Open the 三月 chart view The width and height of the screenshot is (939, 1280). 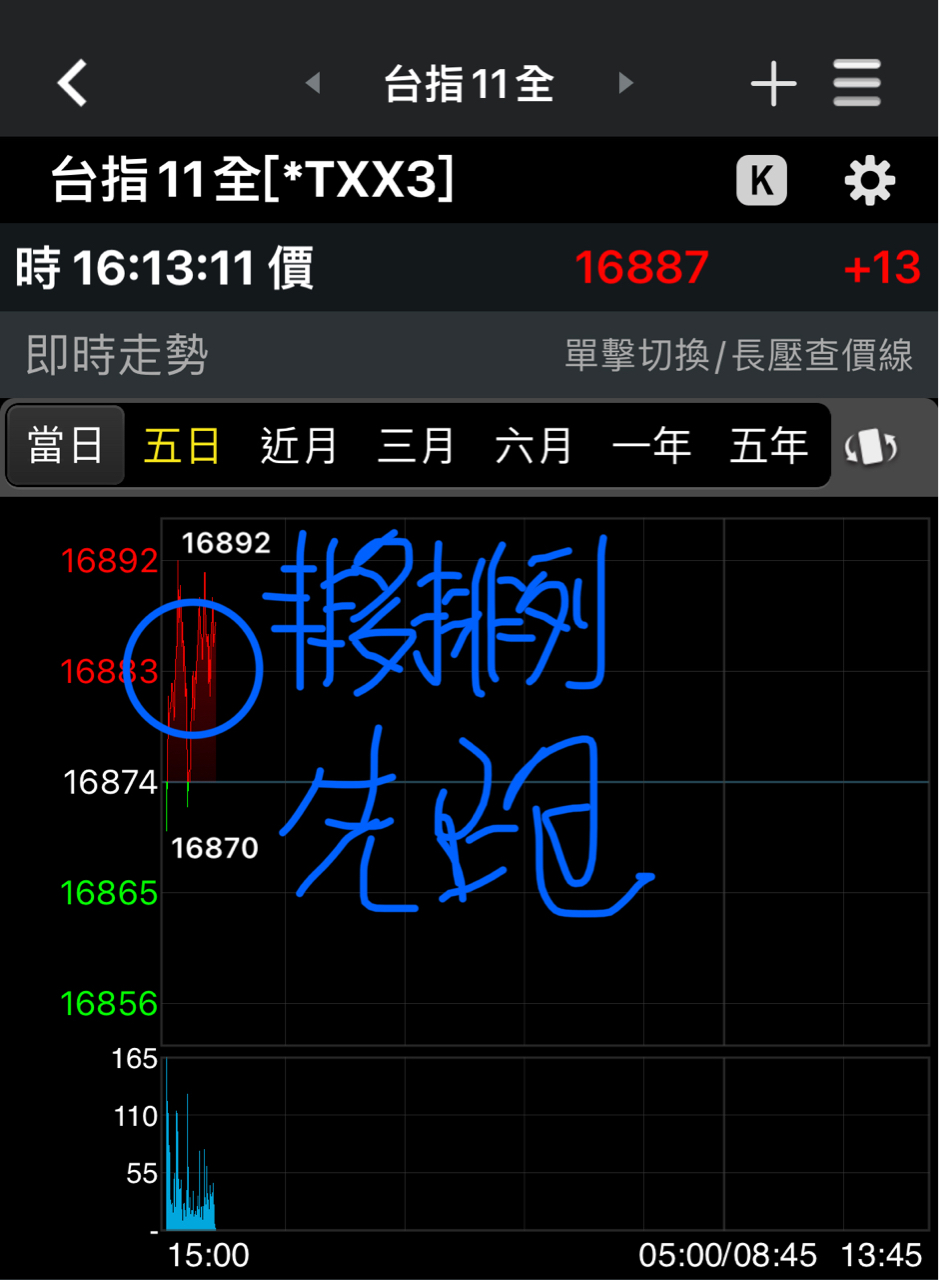(417, 446)
